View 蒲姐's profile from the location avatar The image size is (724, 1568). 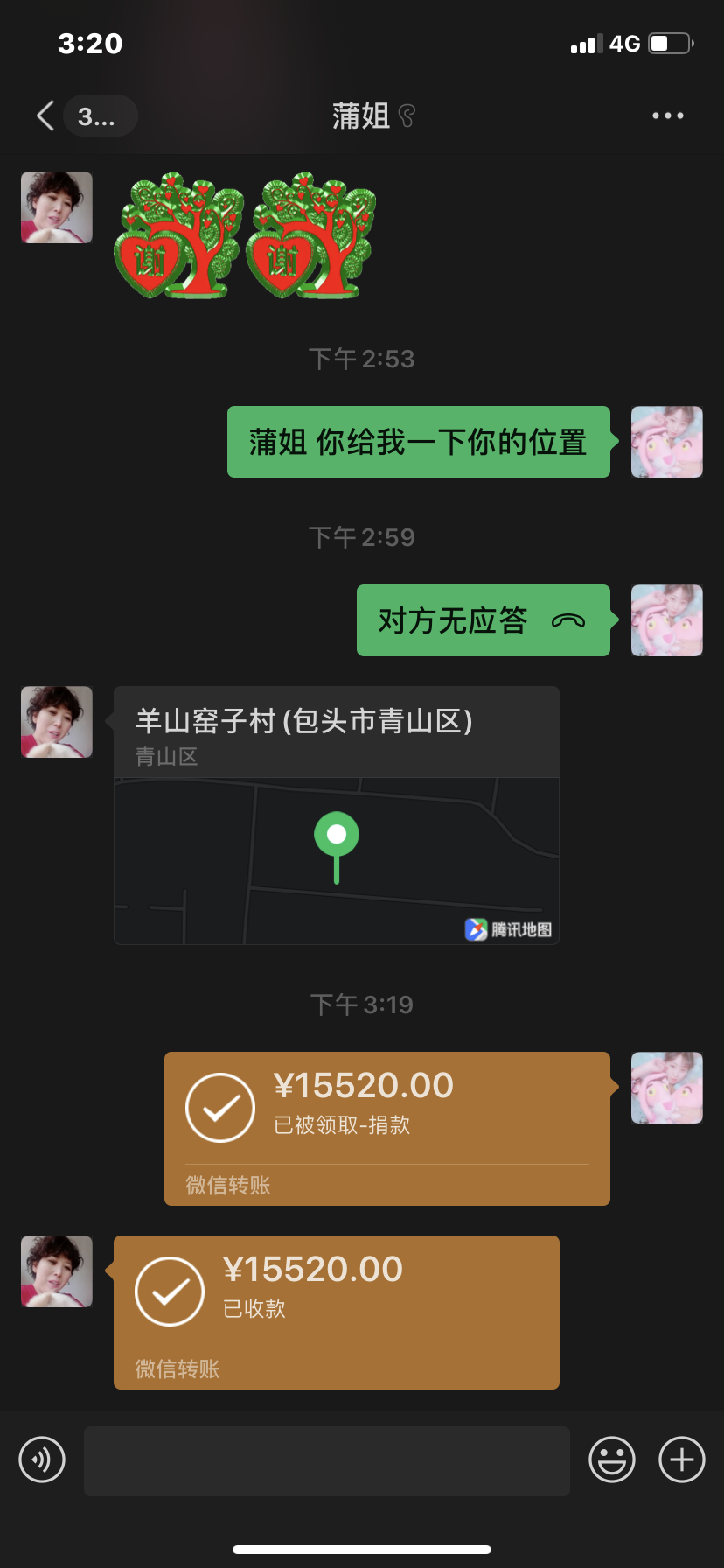click(x=57, y=722)
